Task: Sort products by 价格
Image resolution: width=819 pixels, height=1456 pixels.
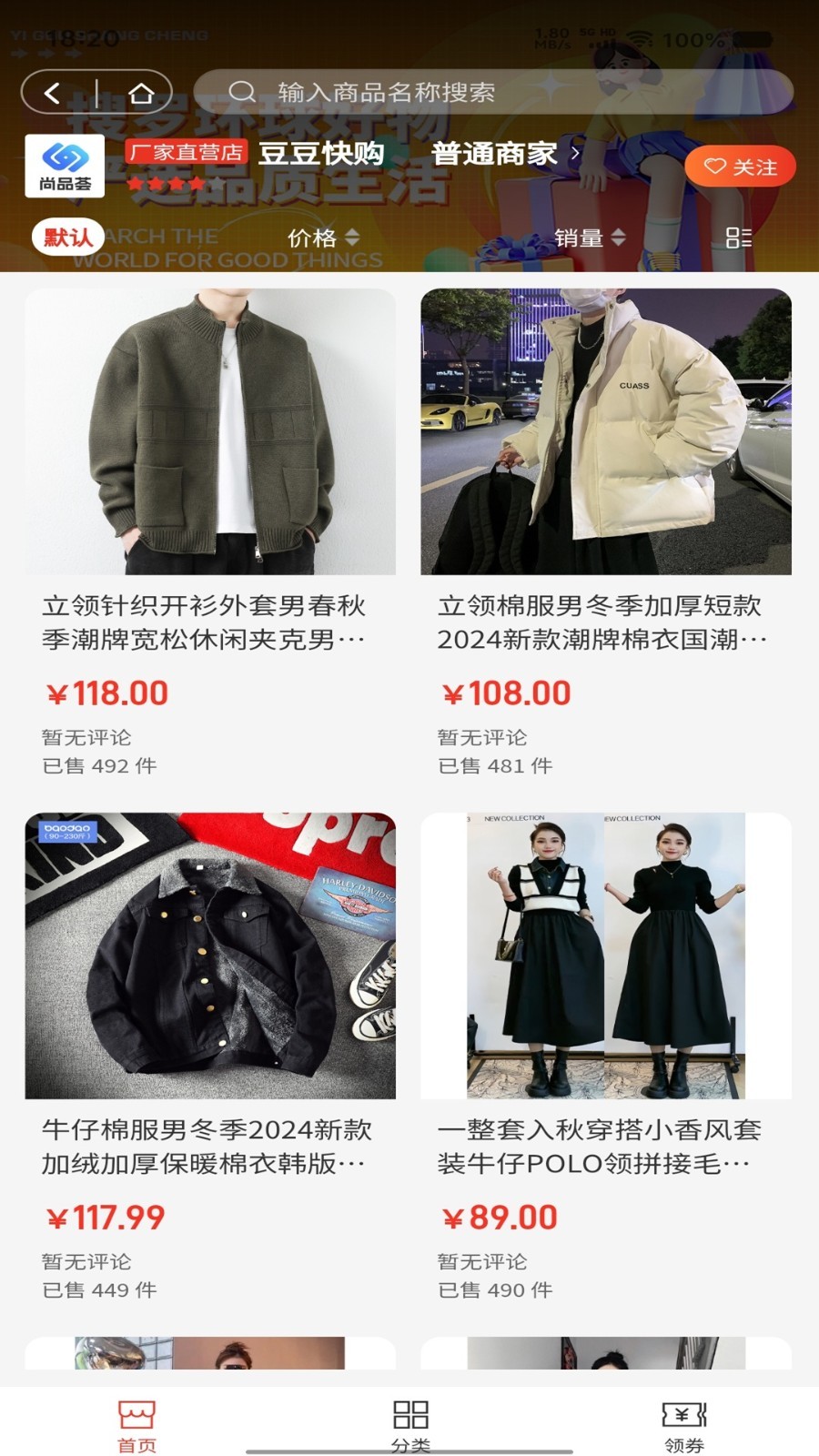Action: click(323, 238)
